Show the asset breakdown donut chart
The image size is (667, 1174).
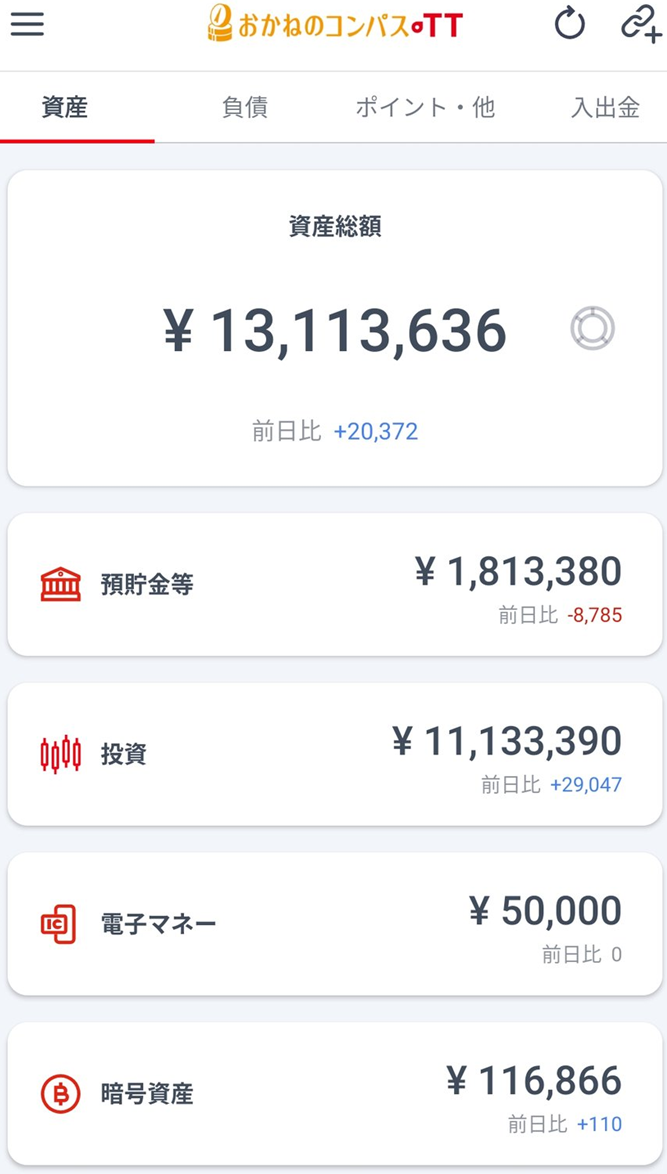(x=592, y=328)
